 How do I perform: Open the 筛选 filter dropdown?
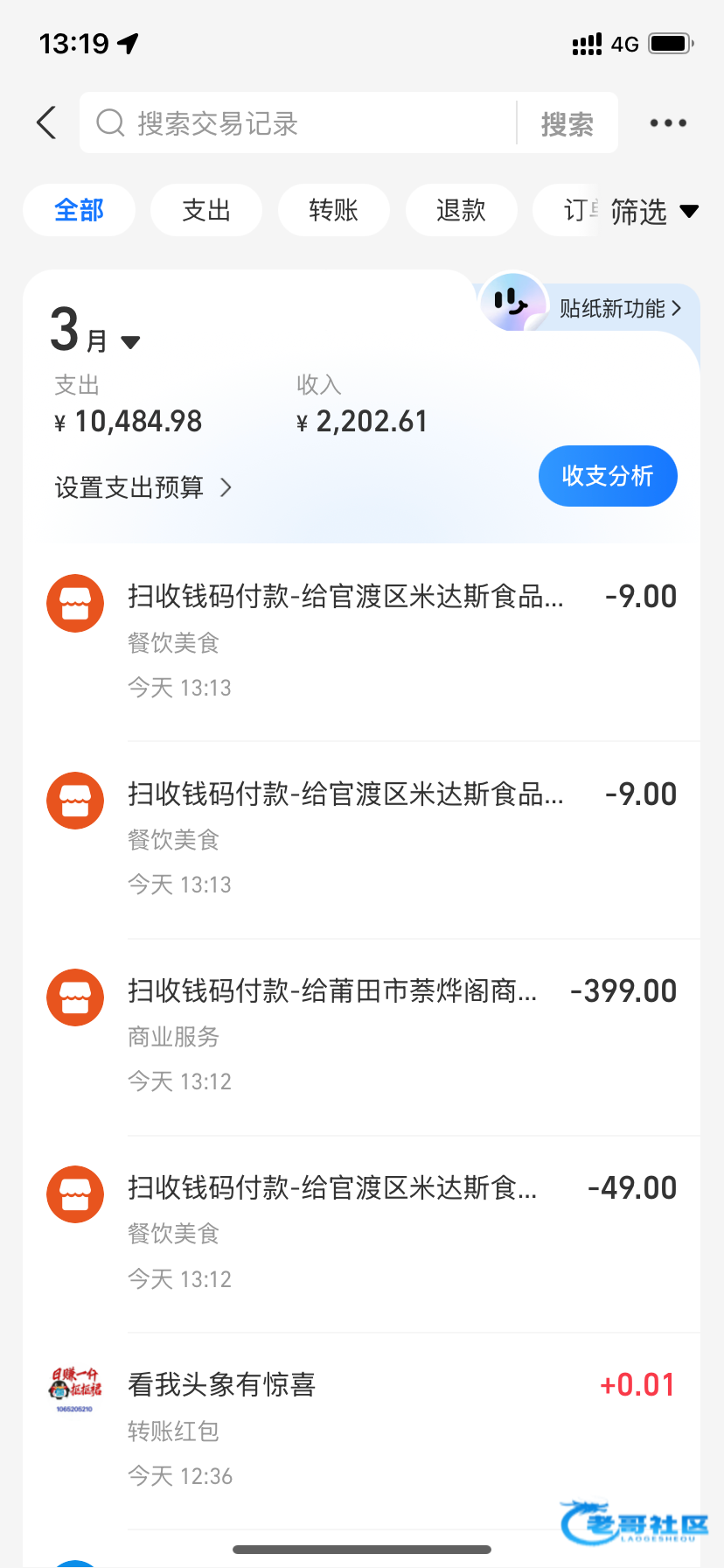click(x=654, y=212)
